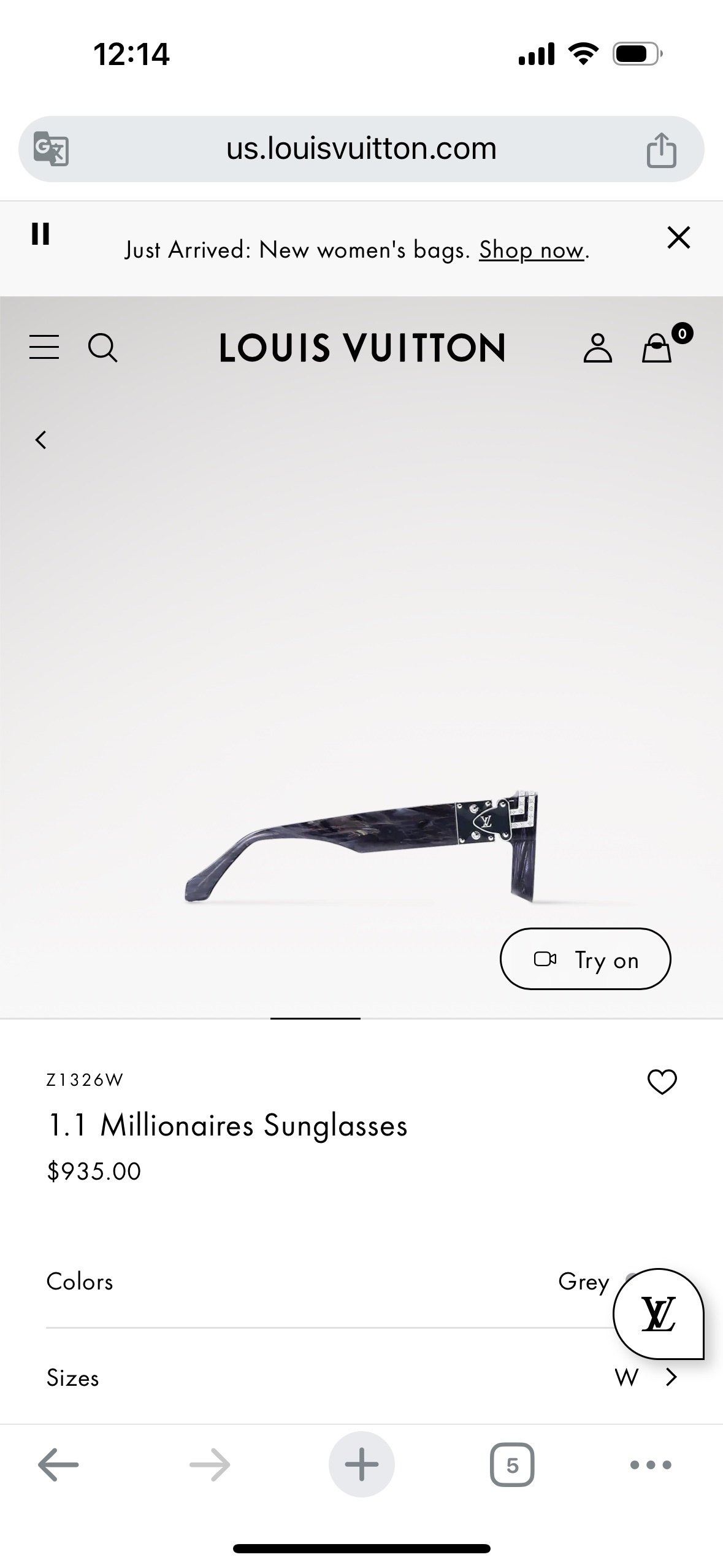Pause the announcement banner rotation

coord(40,234)
